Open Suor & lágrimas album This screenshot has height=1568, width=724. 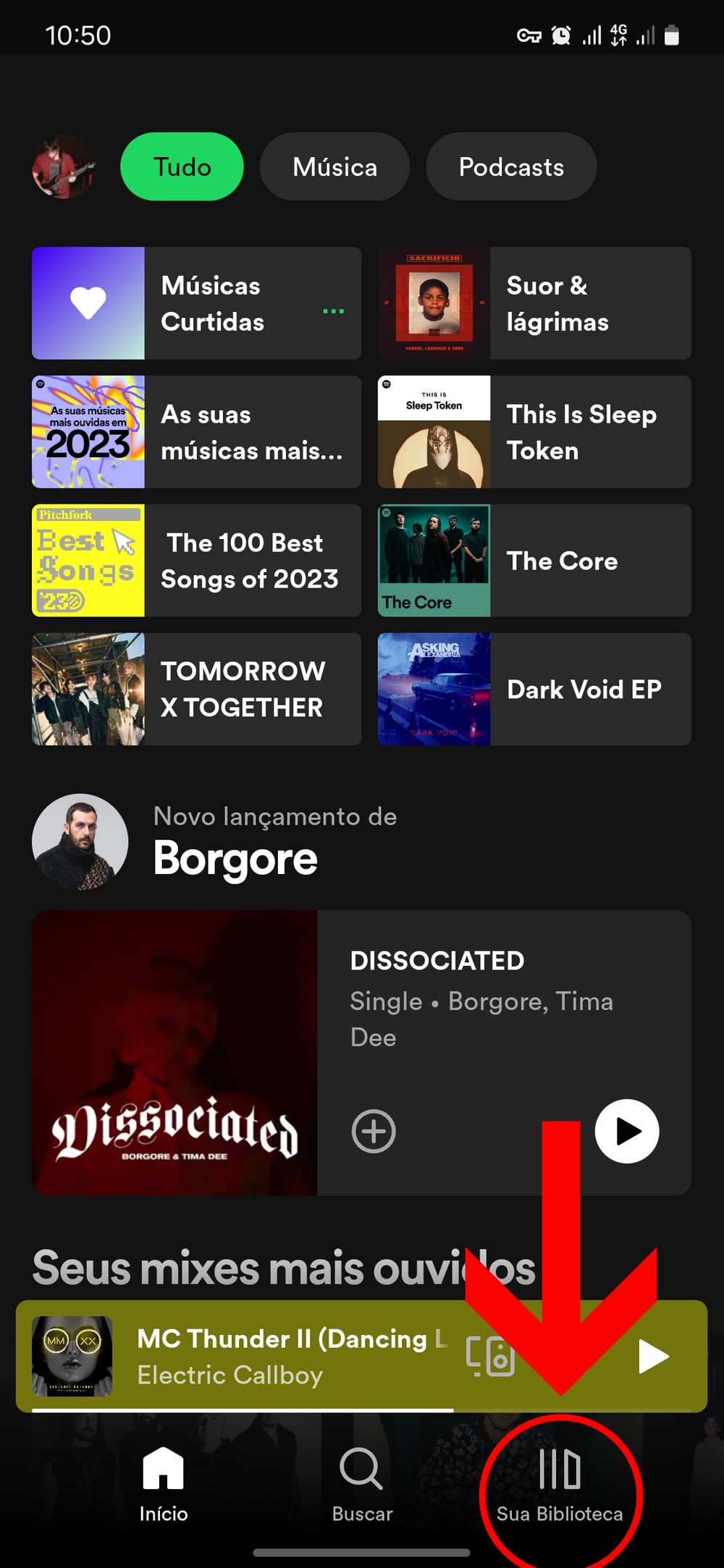(534, 303)
